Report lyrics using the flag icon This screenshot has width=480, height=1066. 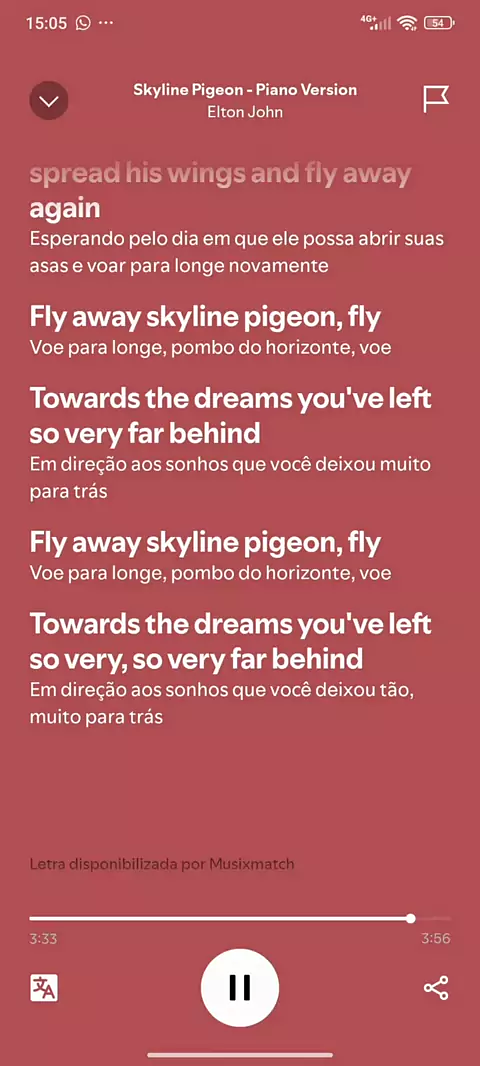tap(436, 100)
